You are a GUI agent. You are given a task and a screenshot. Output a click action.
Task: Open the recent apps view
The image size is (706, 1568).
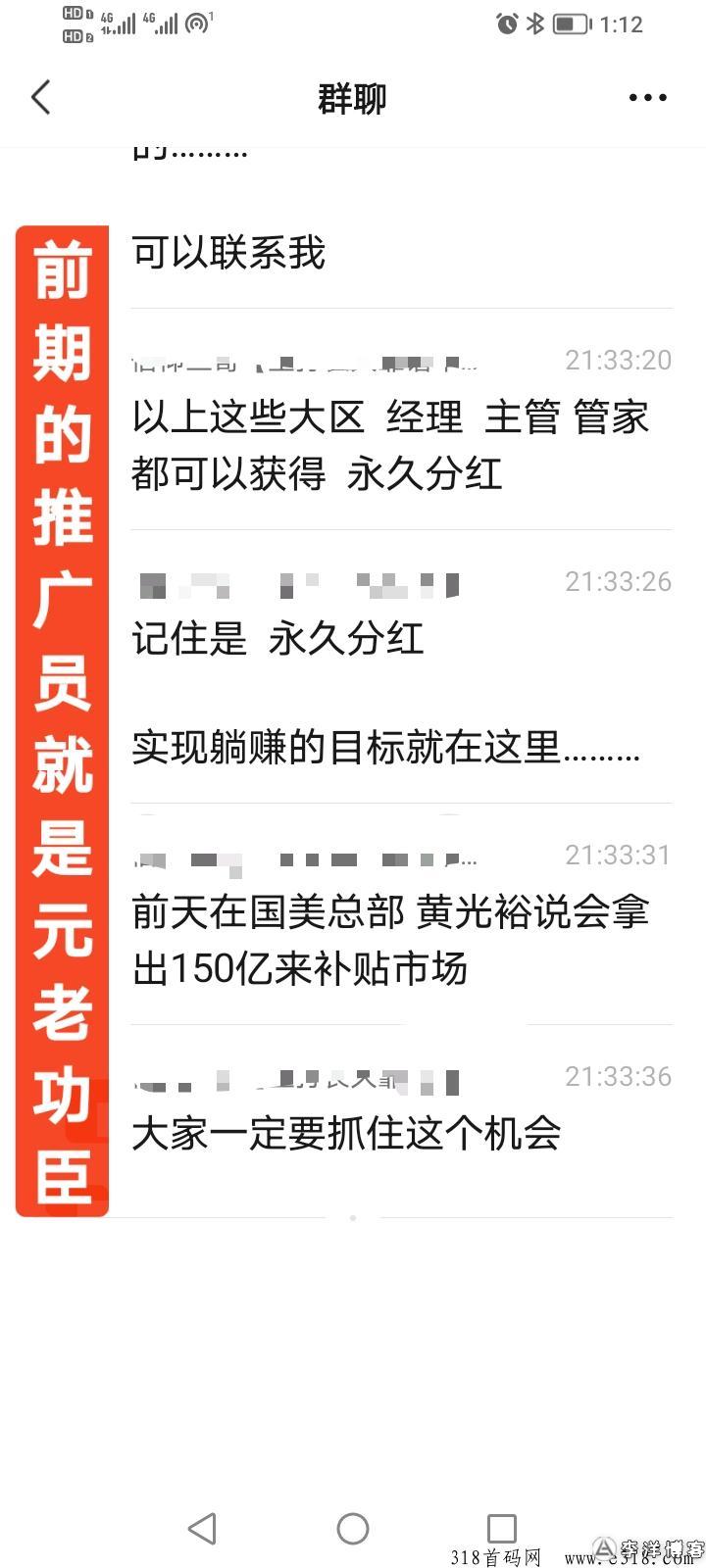point(502,1528)
